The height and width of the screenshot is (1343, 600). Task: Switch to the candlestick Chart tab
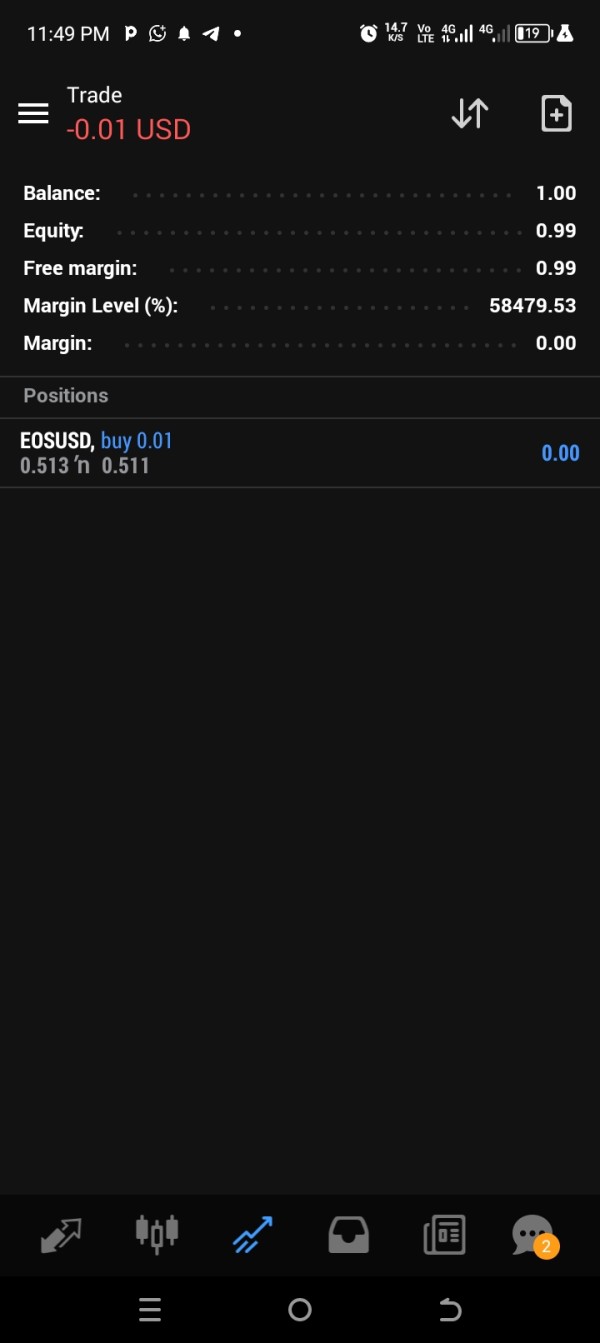tap(156, 1234)
